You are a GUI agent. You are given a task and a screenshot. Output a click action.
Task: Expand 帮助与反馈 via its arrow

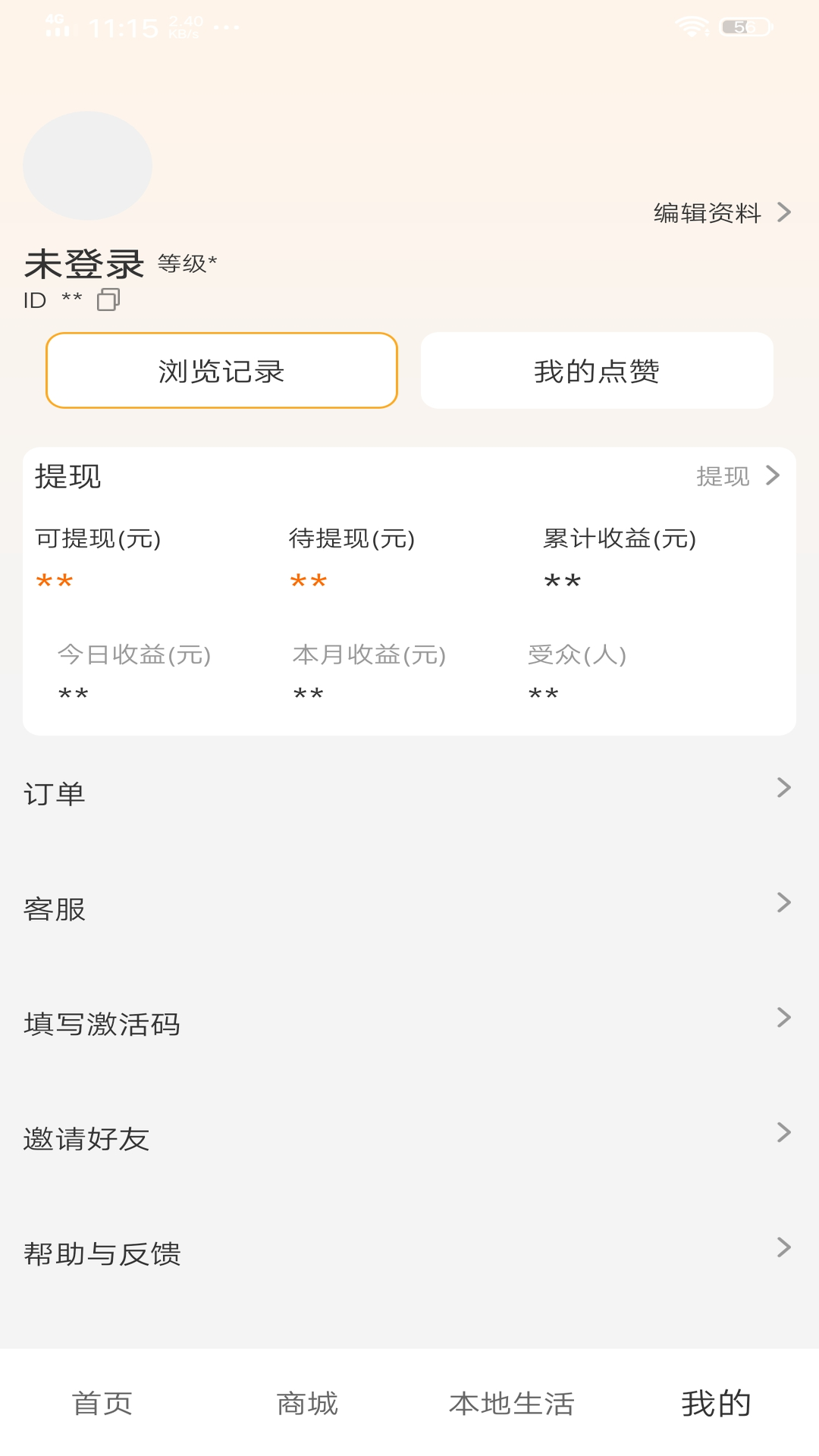[785, 1247]
